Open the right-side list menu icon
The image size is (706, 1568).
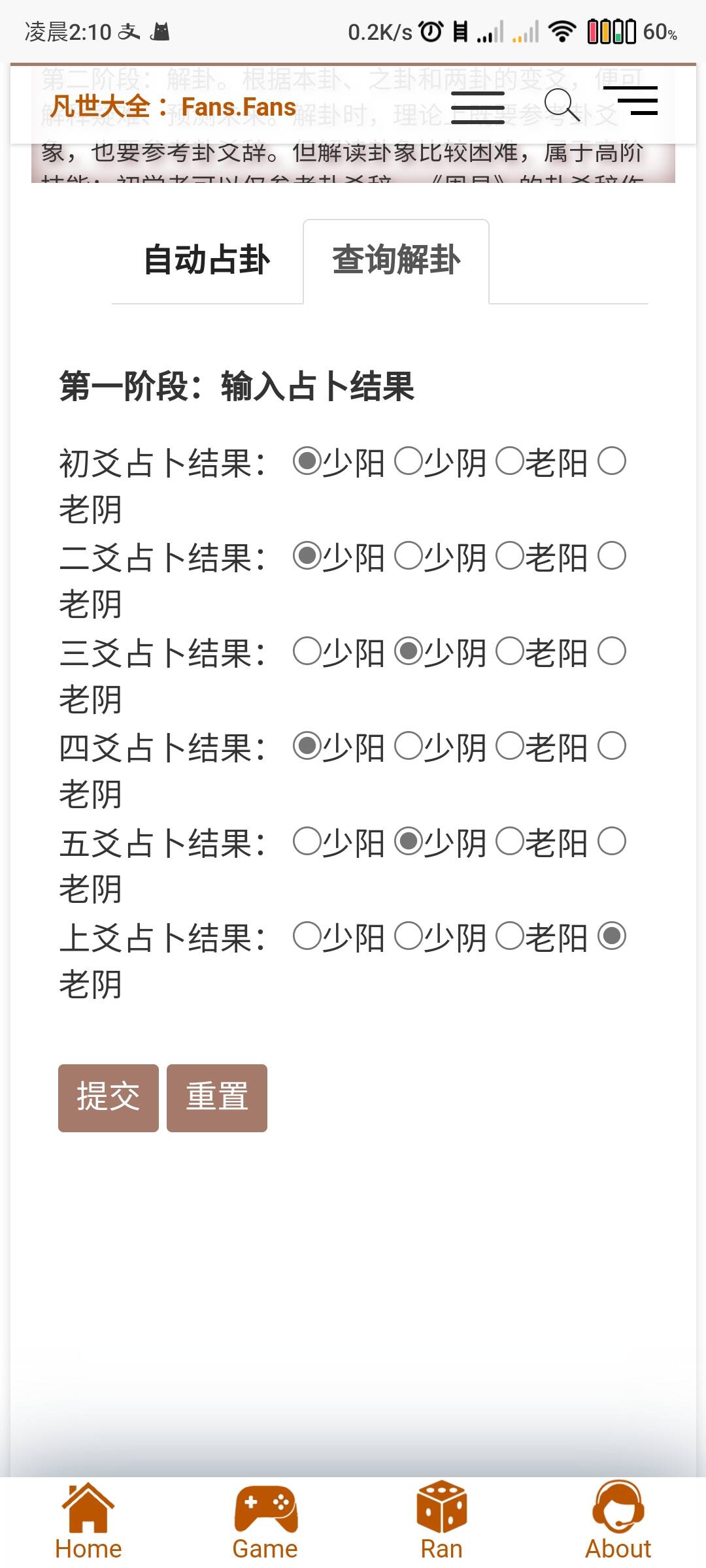pyautogui.click(x=631, y=101)
